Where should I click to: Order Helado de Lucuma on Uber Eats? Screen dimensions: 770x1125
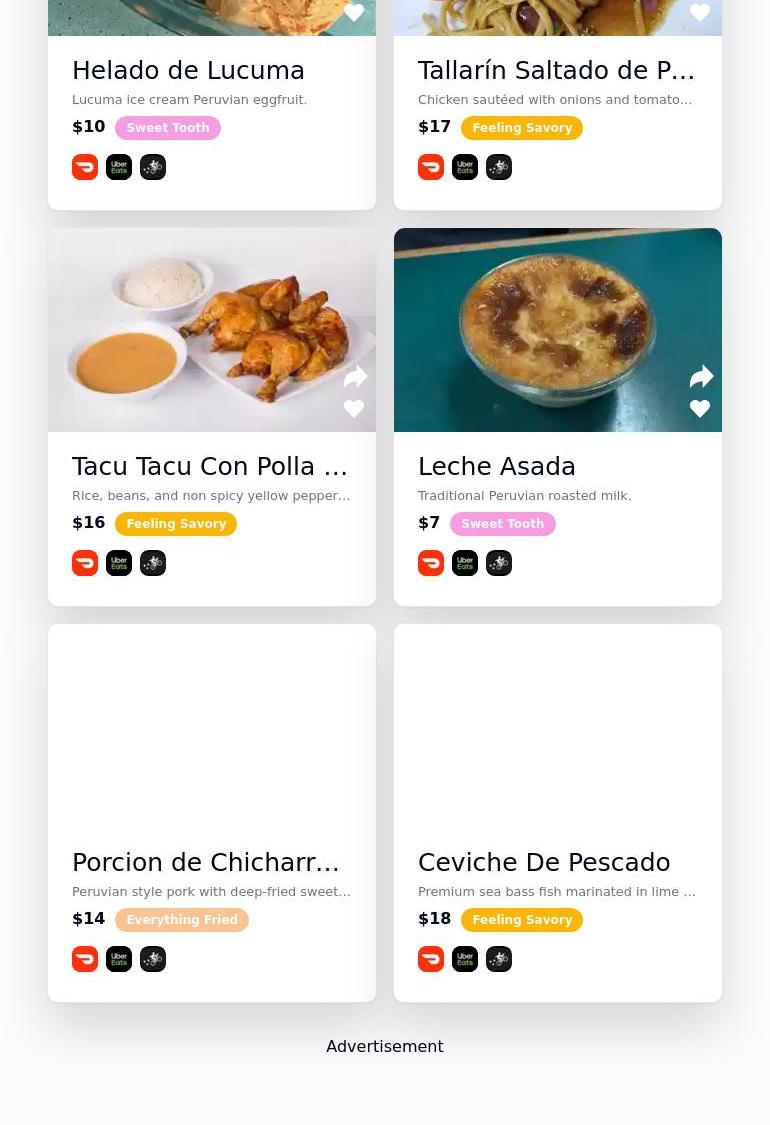click(119, 167)
